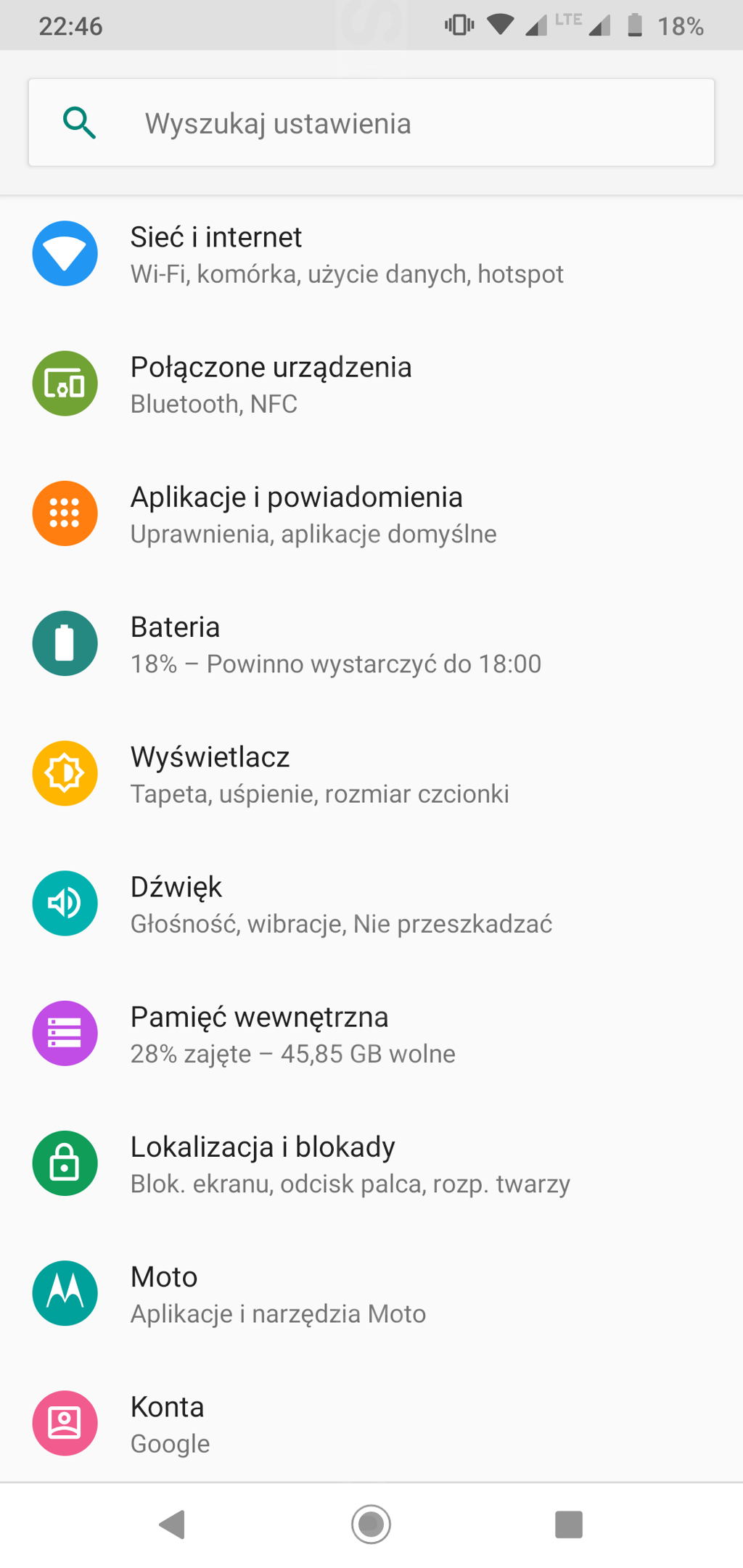Go to Aplikacje i powiadomienia
The height and width of the screenshot is (1568, 743).
[371, 513]
